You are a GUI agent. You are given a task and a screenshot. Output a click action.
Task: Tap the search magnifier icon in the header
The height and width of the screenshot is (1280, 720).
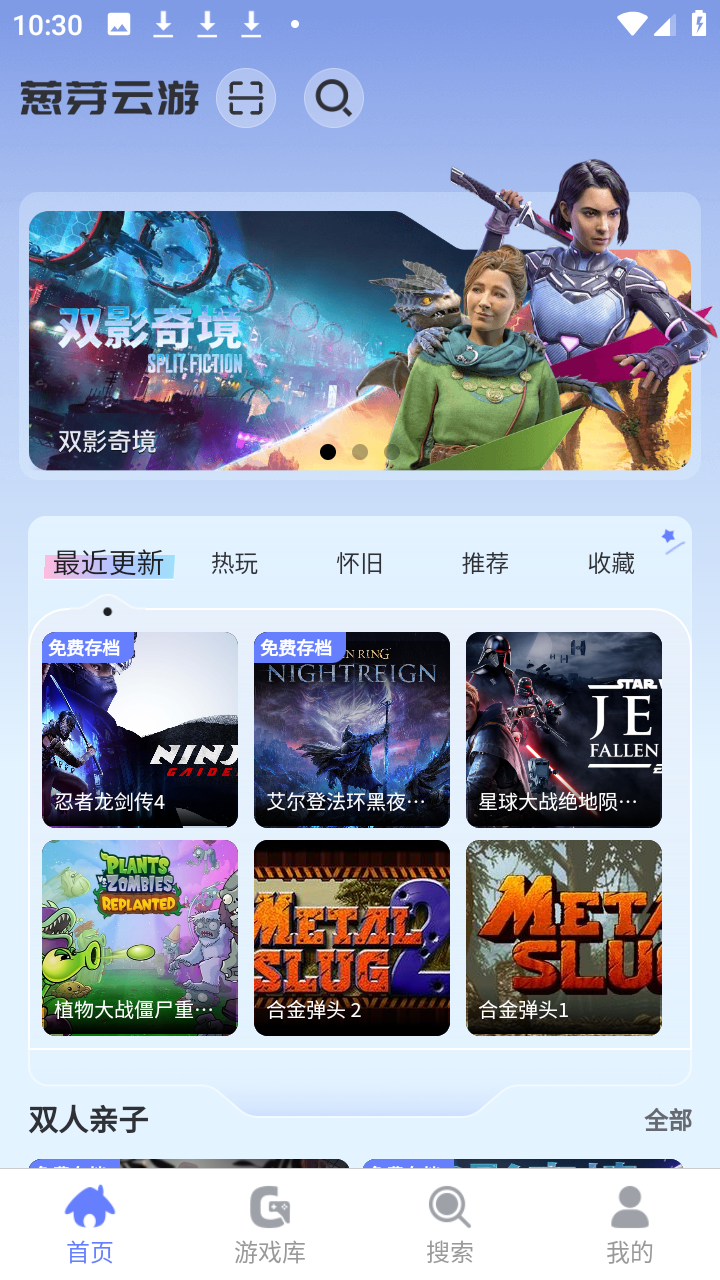pyautogui.click(x=334, y=97)
